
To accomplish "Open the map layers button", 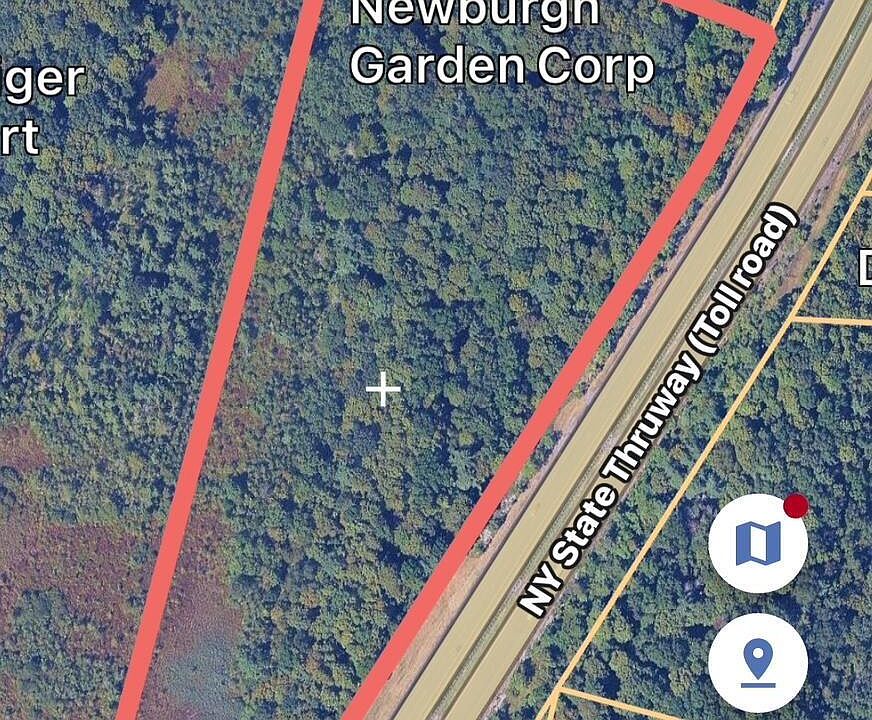I will point(757,544).
